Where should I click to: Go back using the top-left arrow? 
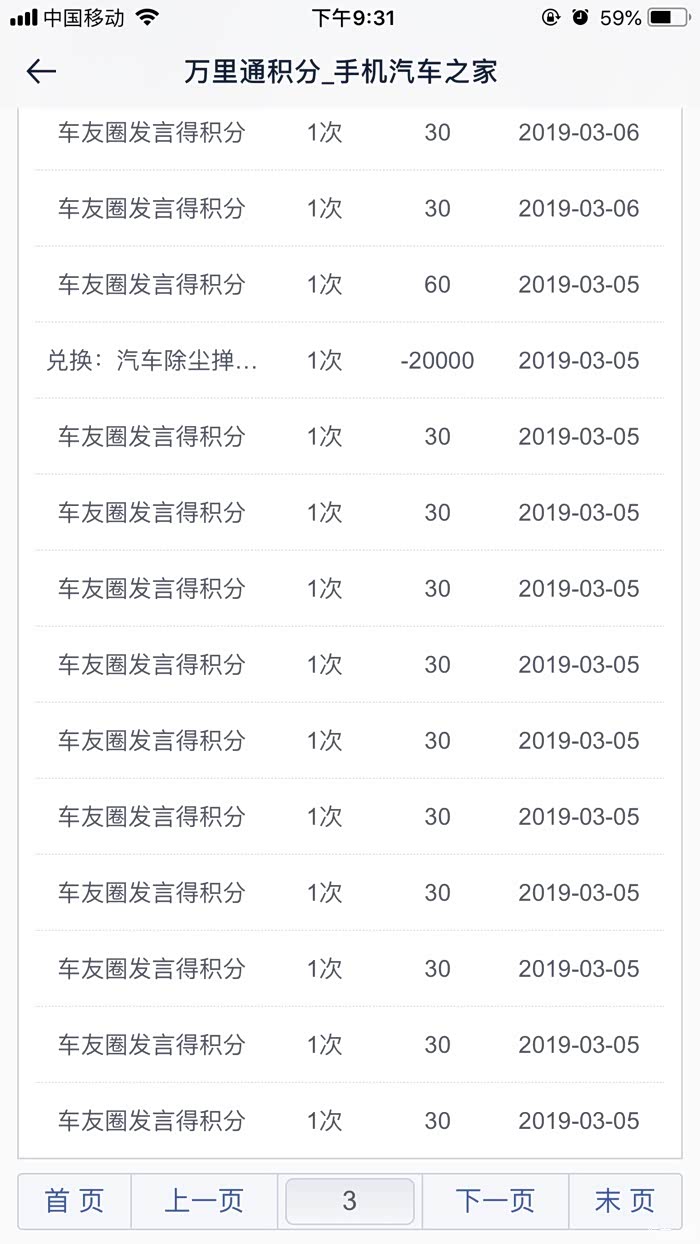pyautogui.click(x=41, y=71)
